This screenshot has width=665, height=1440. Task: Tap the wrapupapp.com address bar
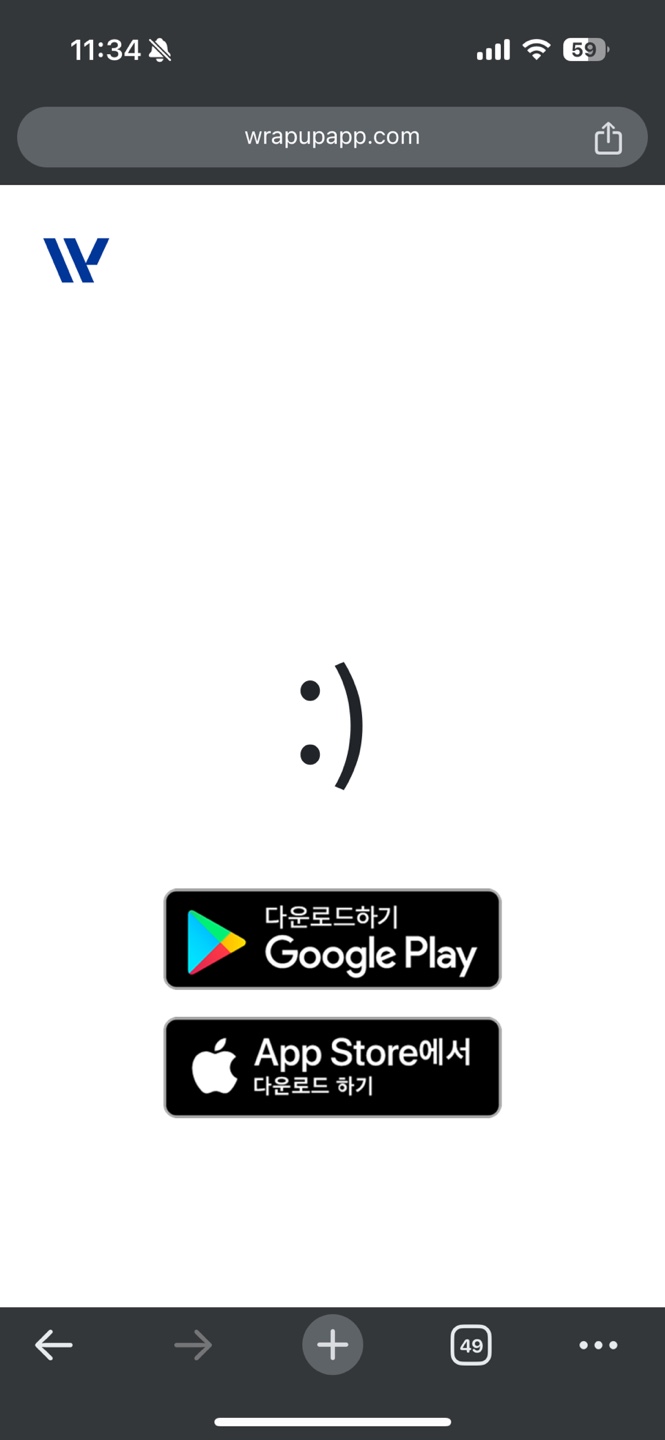click(x=331, y=137)
